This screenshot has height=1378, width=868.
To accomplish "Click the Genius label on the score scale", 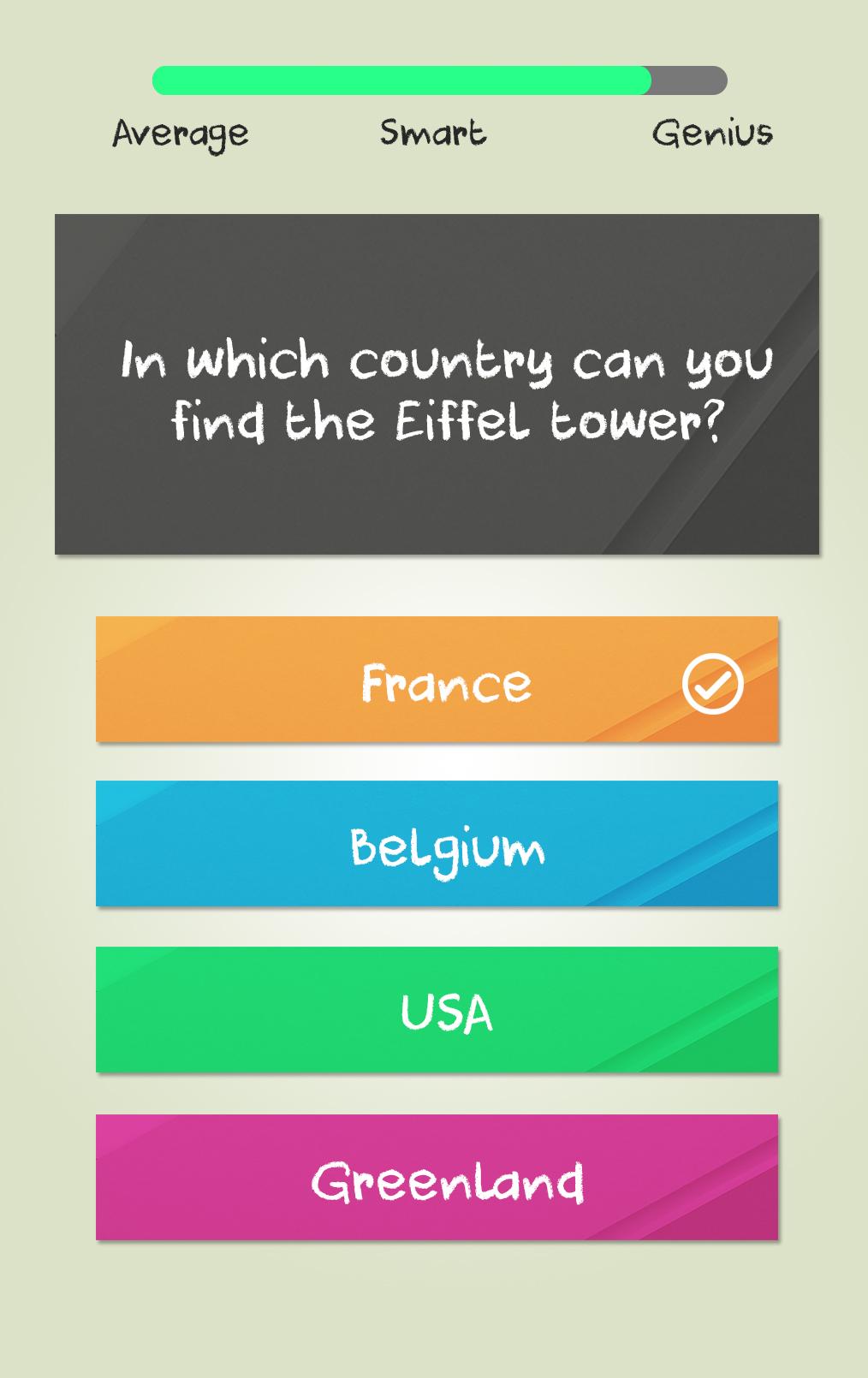I will pyautogui.click(x=713, y=134).
